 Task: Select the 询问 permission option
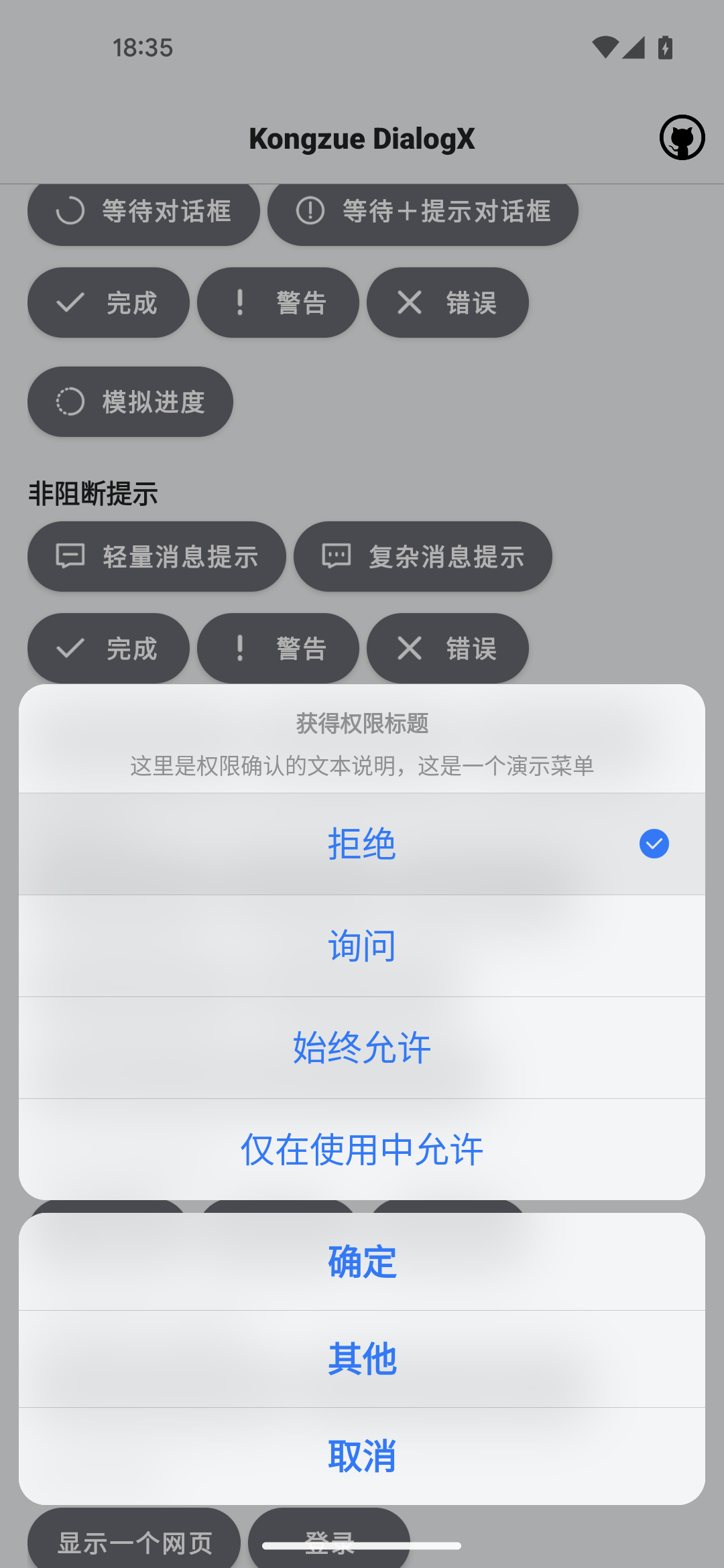click(x=362, y=945)
